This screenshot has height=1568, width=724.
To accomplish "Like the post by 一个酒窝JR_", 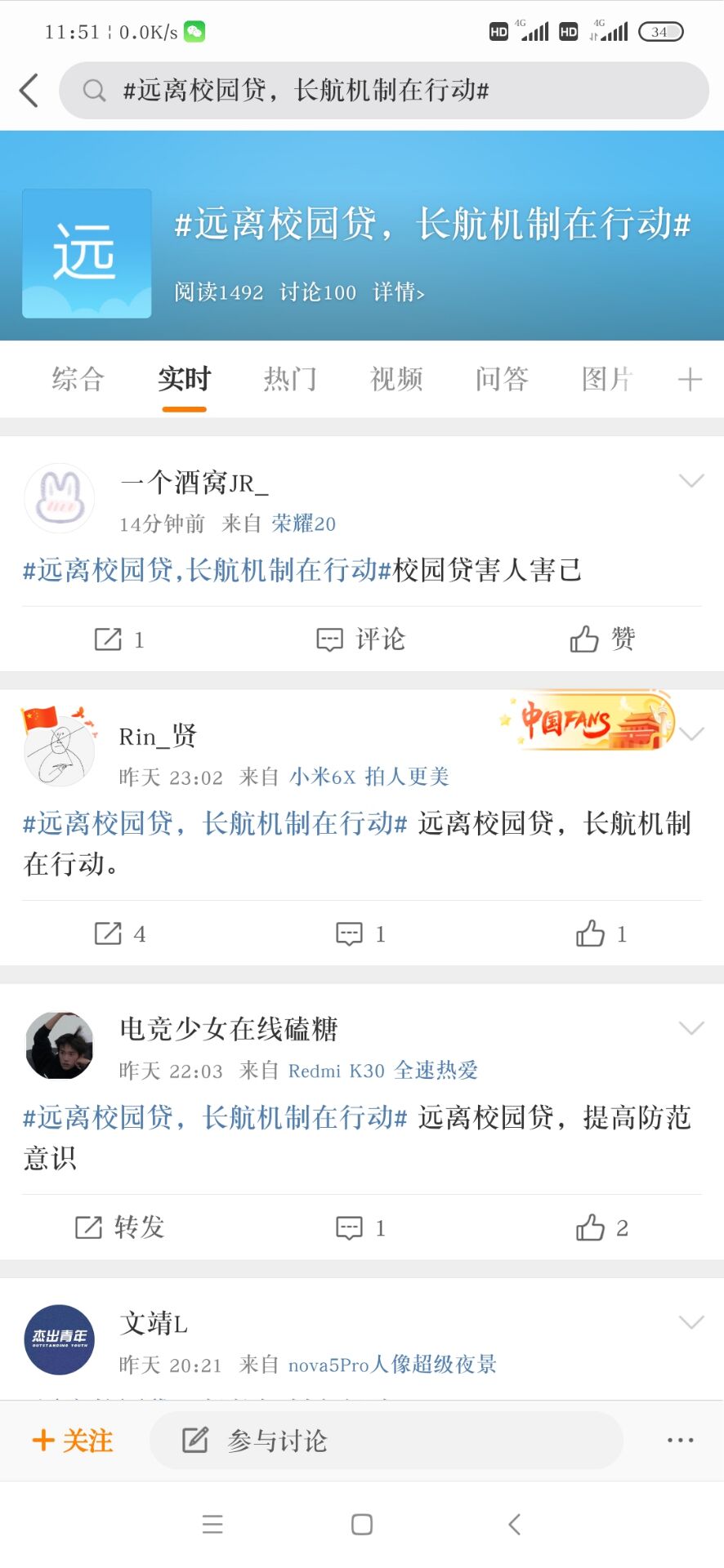I will (602, 639).
